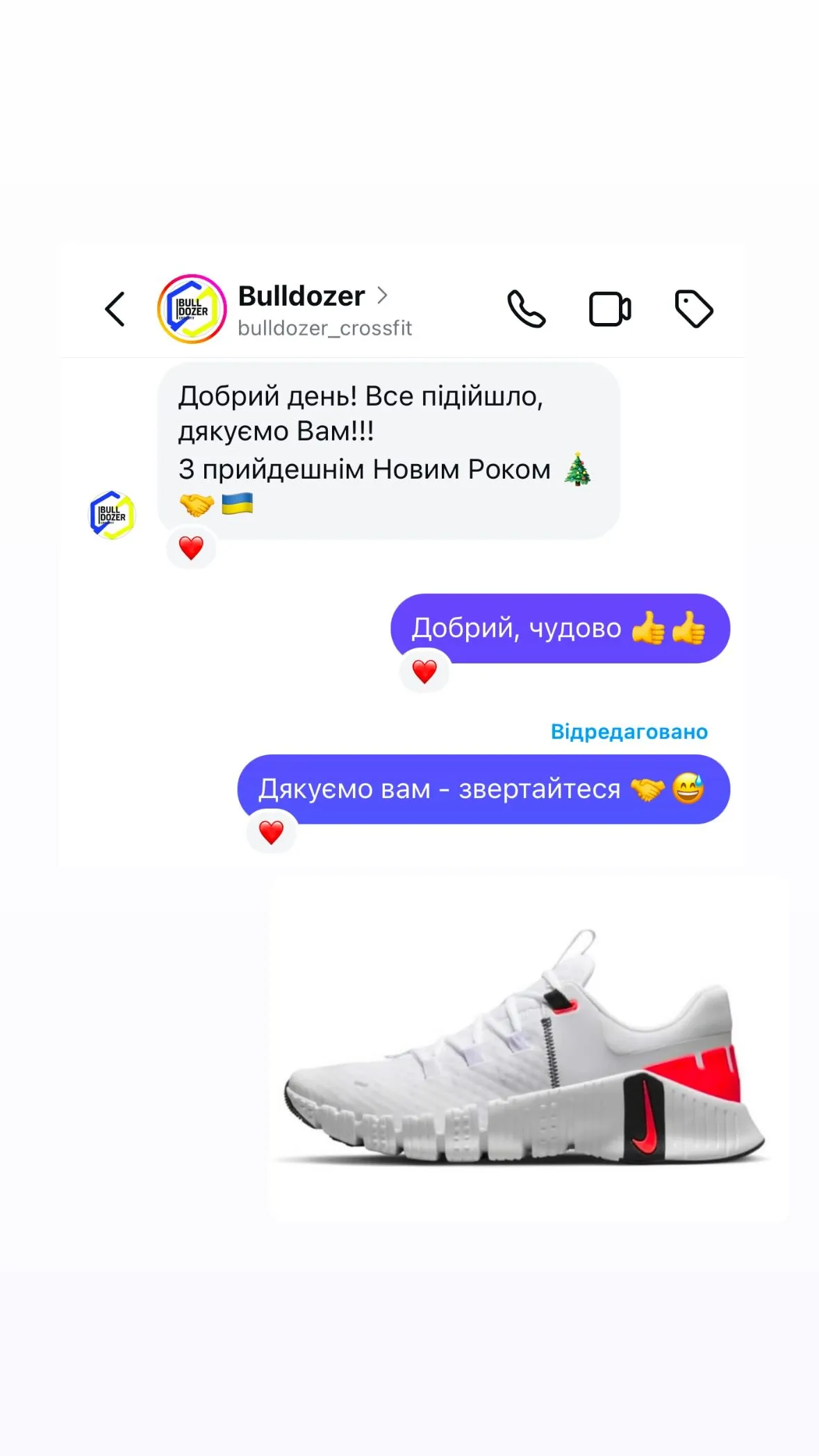Start a voice call with Bulldozer
This screenshot has height=1456, width=819.
click(527, 308)
